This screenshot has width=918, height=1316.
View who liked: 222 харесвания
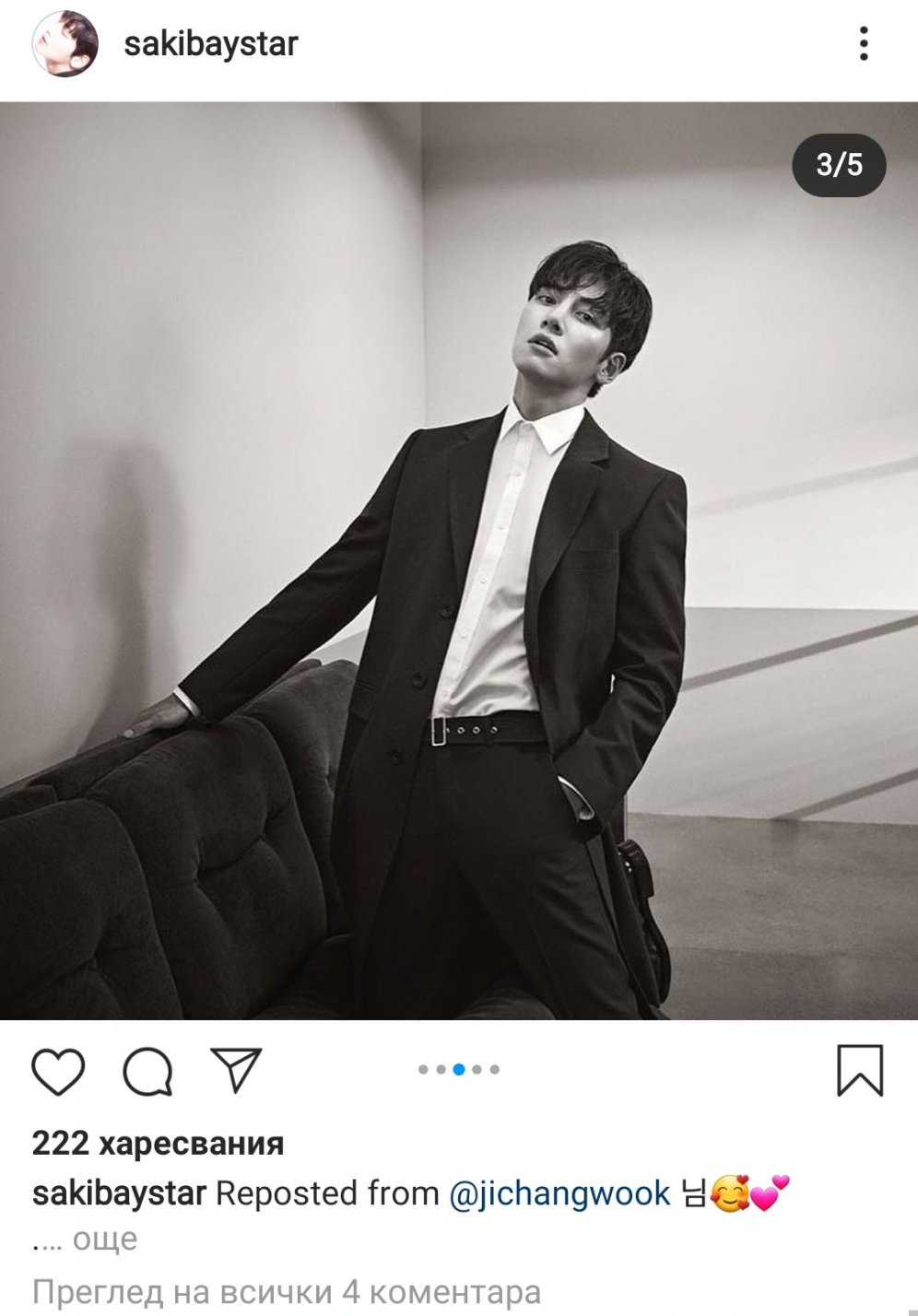[x=158, y=1144]
